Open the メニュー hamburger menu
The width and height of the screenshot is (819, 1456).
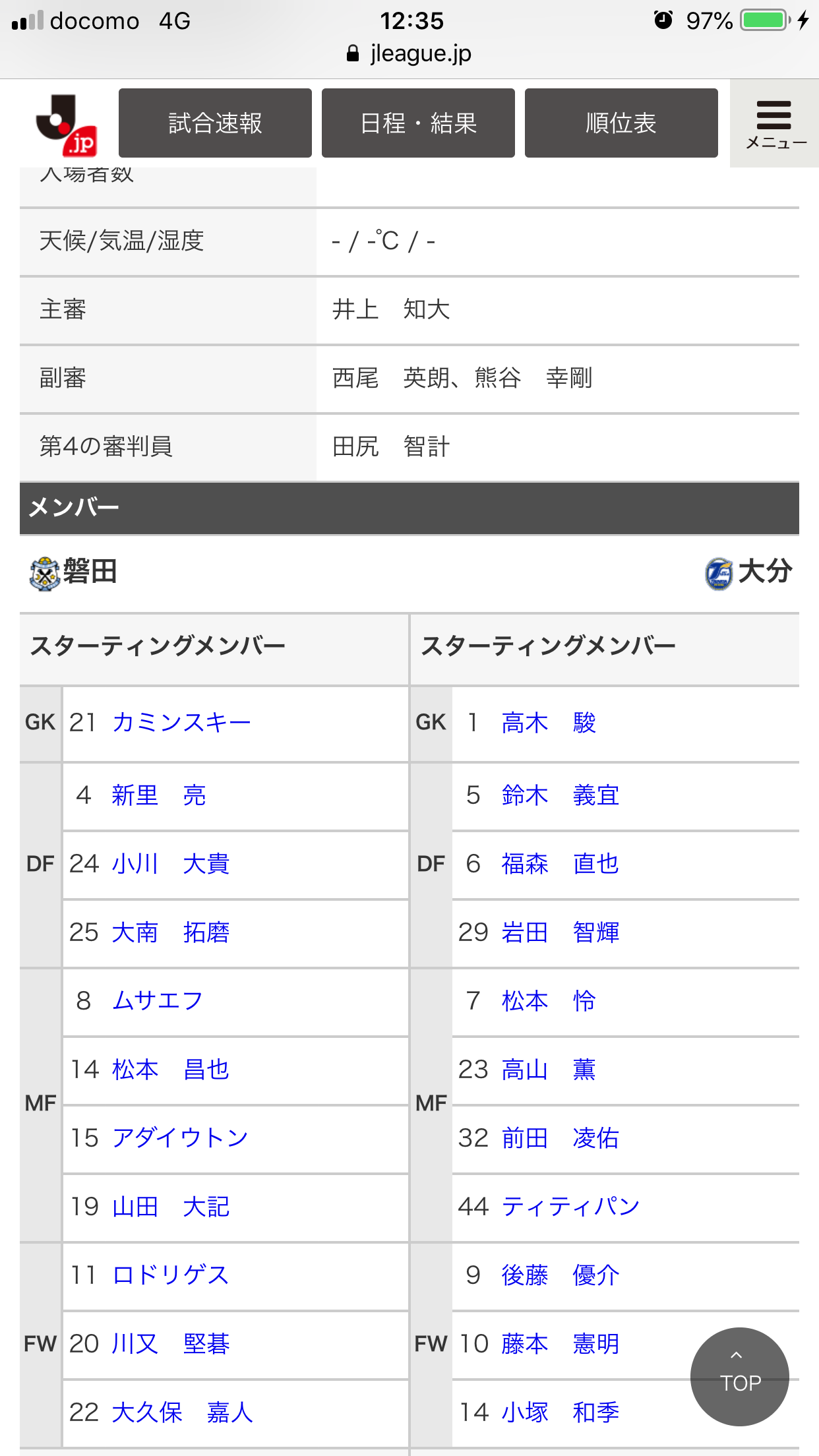(x=774, y=124)
